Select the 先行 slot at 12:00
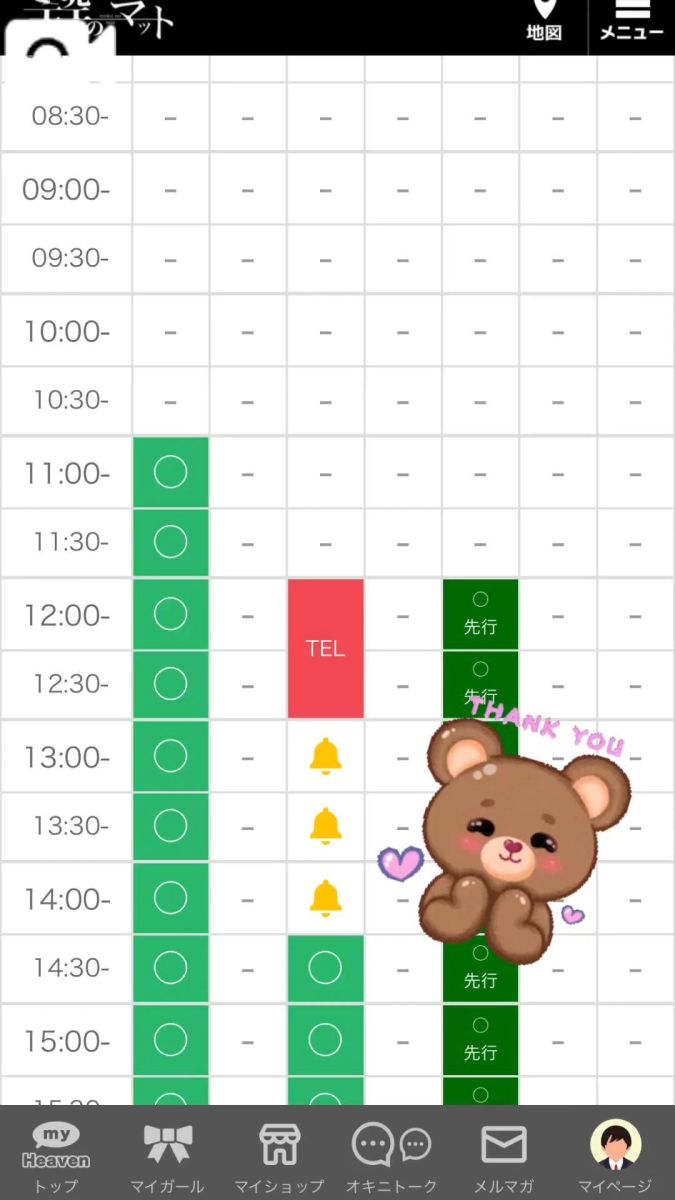Viewport: 675px width, 1200px height. (480, 614)
